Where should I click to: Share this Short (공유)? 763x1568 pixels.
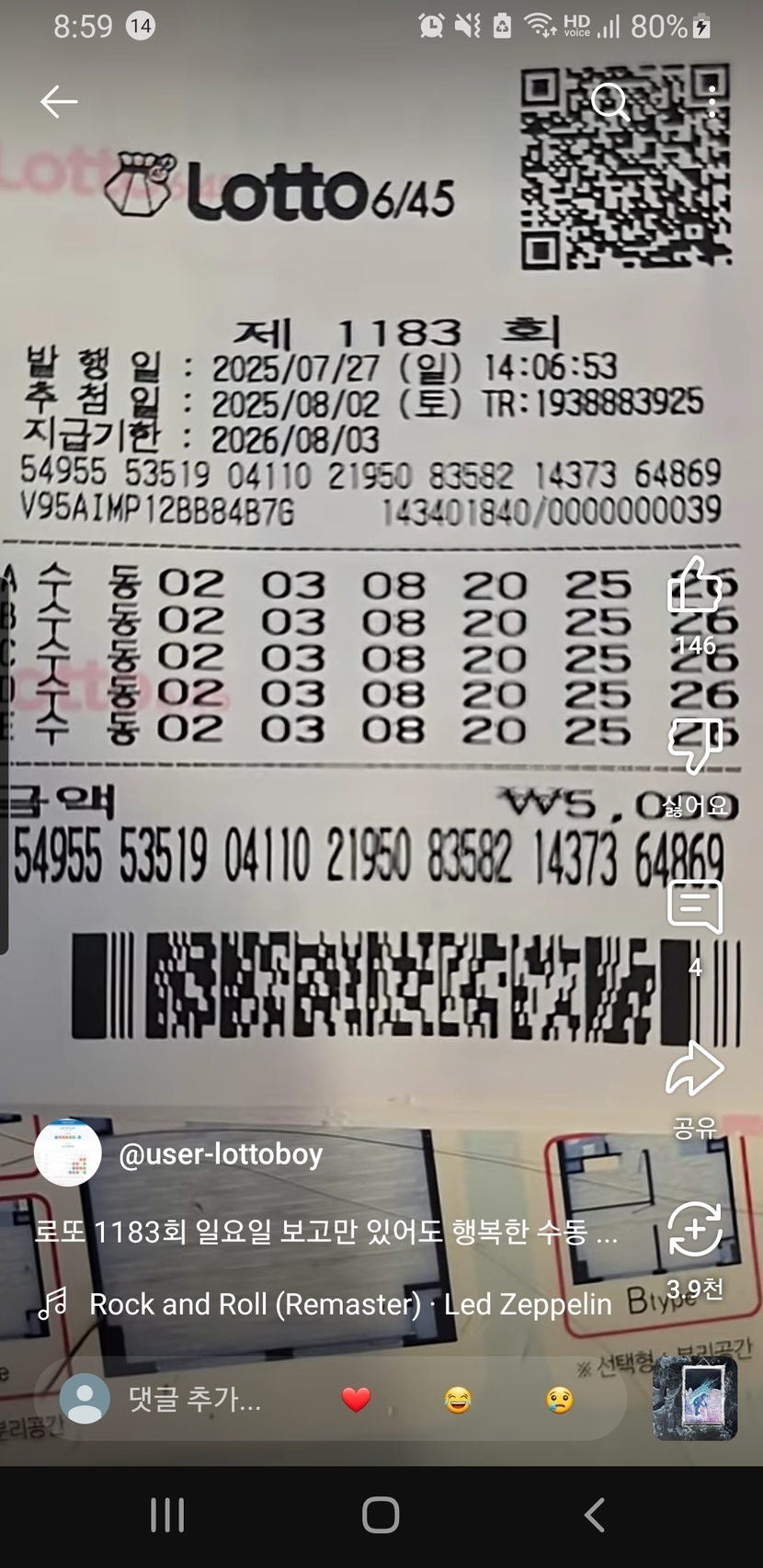pos(694,1070)
